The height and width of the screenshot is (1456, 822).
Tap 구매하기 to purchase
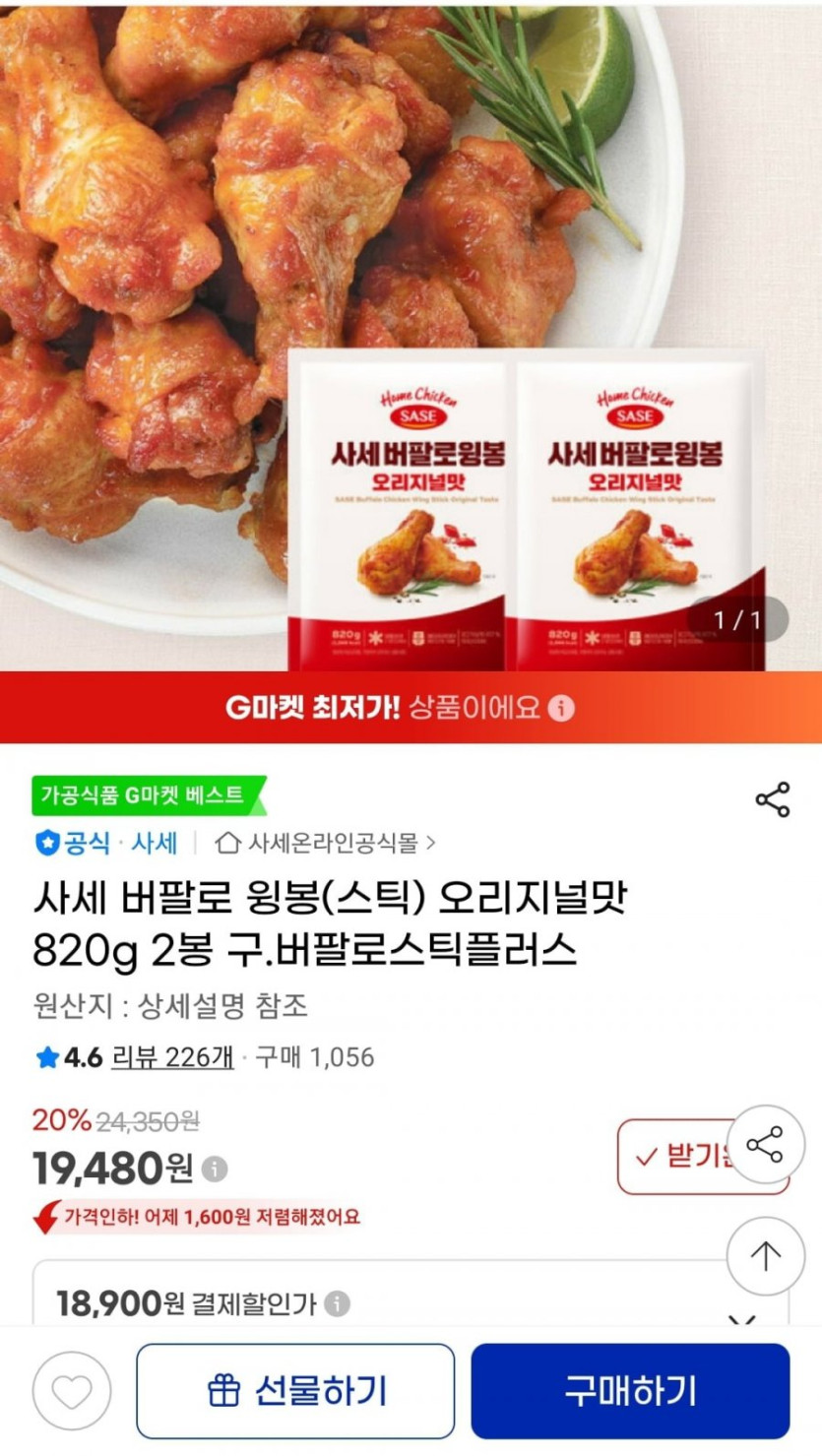click(630, 1391)
